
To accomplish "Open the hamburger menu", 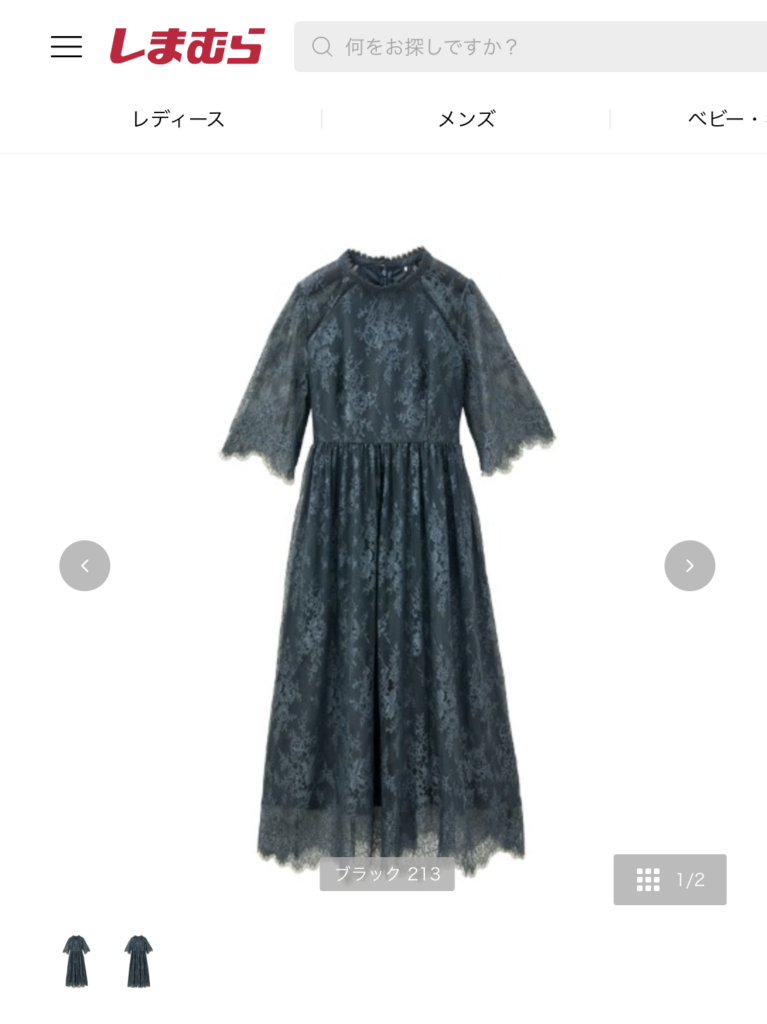I will (x=66, y=47).
